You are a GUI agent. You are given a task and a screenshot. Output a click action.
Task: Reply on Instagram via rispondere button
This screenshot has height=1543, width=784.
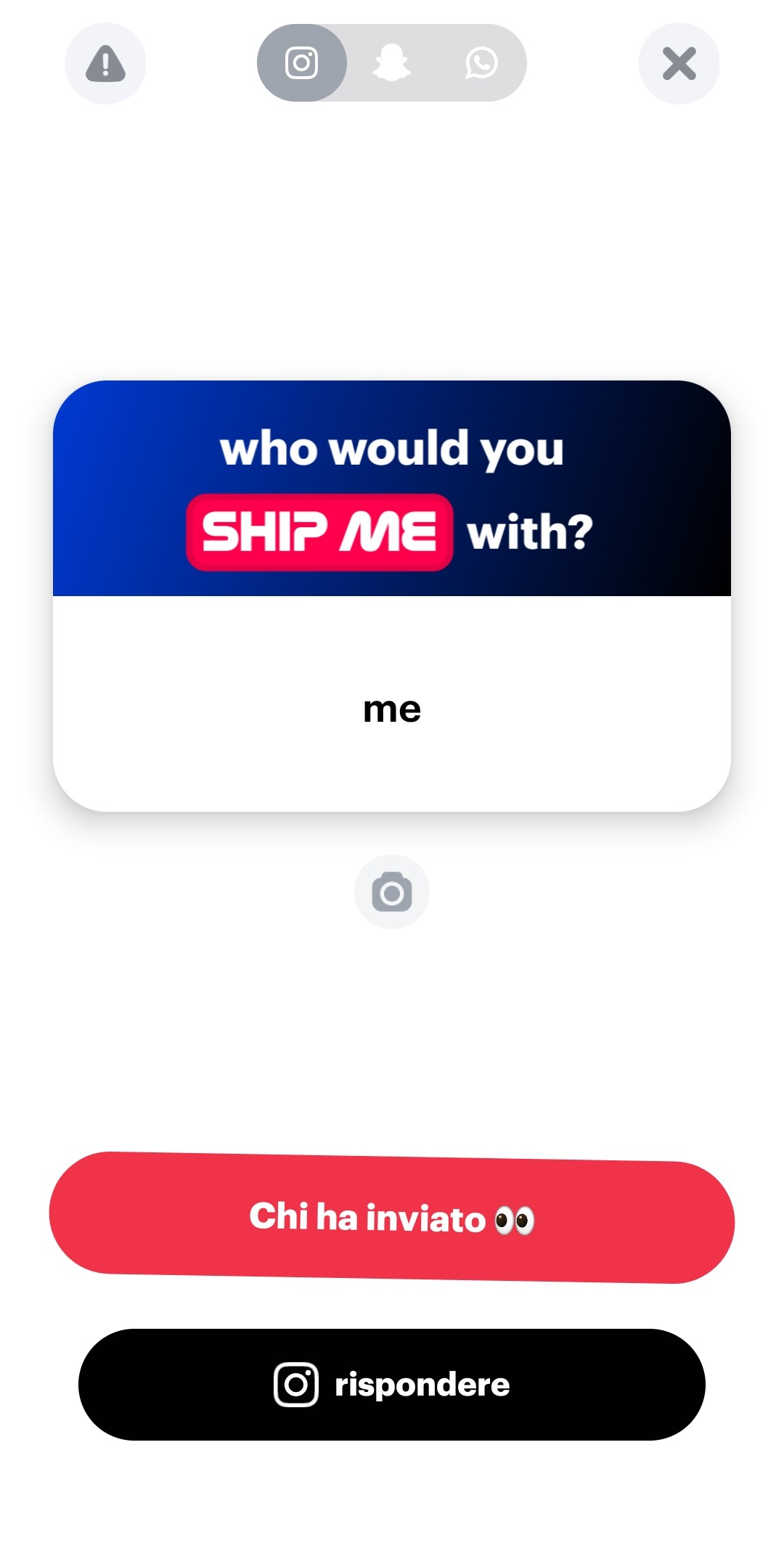[392, 1385]
